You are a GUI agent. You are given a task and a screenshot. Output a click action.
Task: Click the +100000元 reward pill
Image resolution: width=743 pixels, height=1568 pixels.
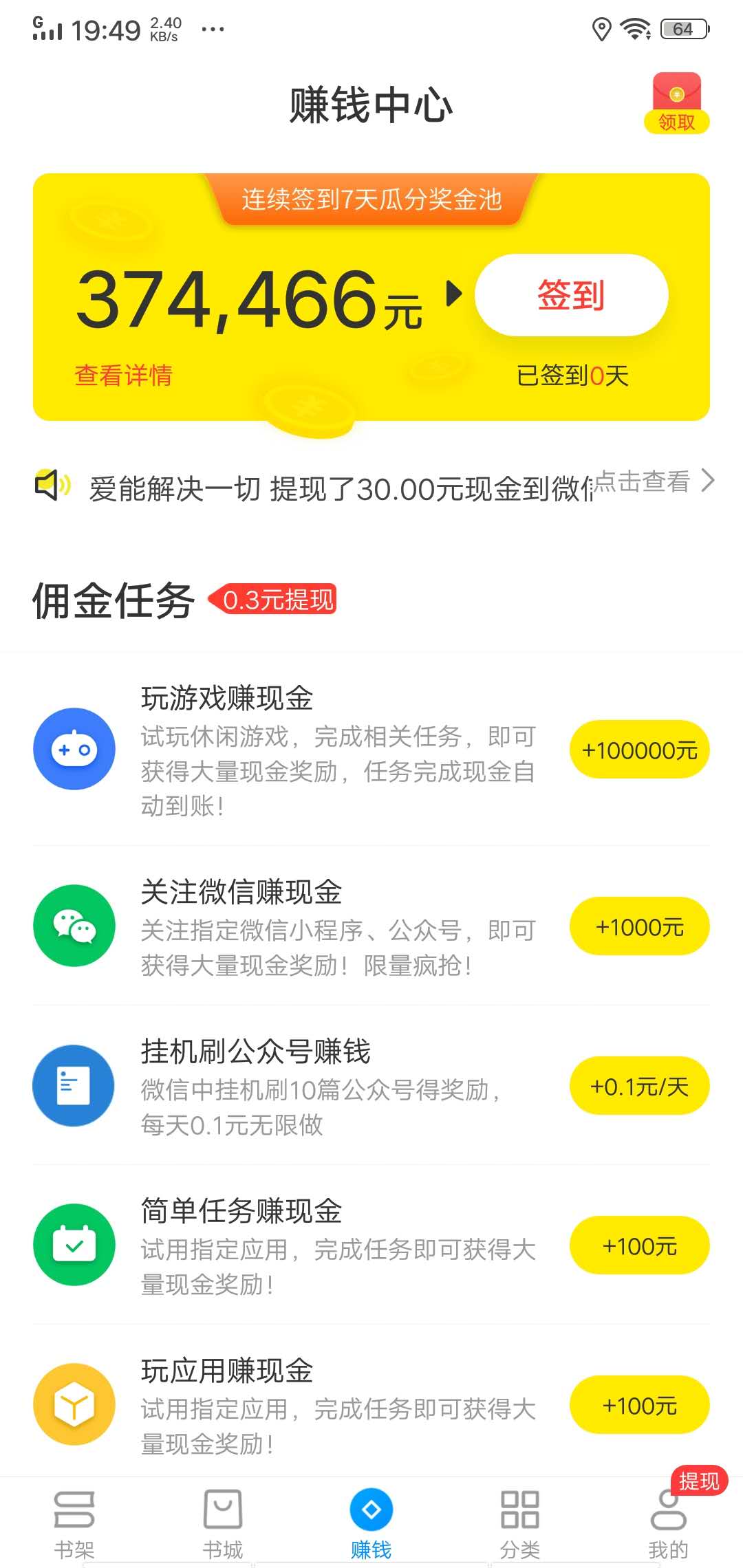tap(638, 750)
